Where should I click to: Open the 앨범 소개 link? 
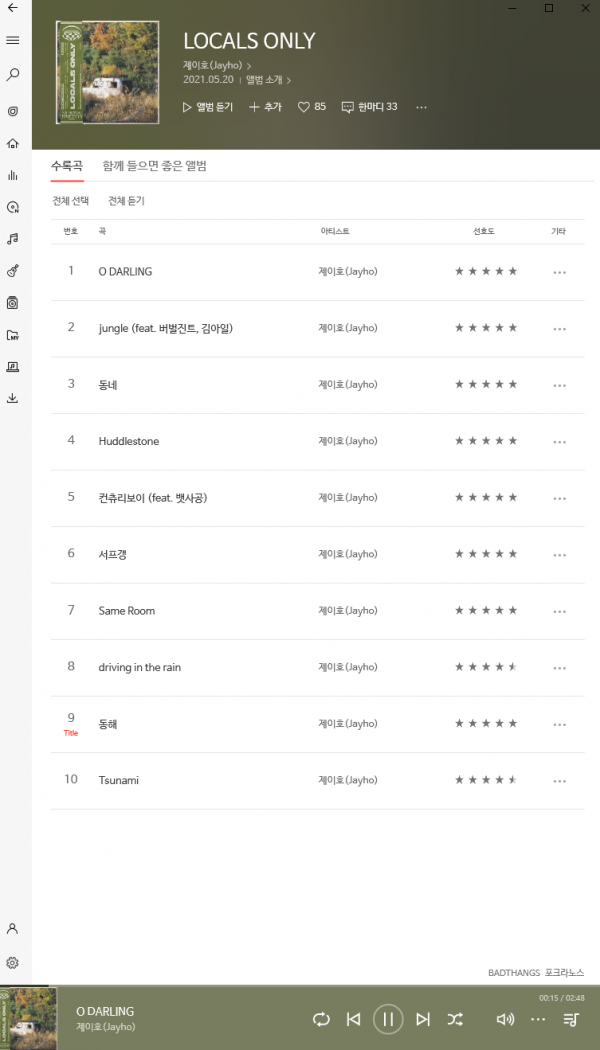[x=267, y=79]
